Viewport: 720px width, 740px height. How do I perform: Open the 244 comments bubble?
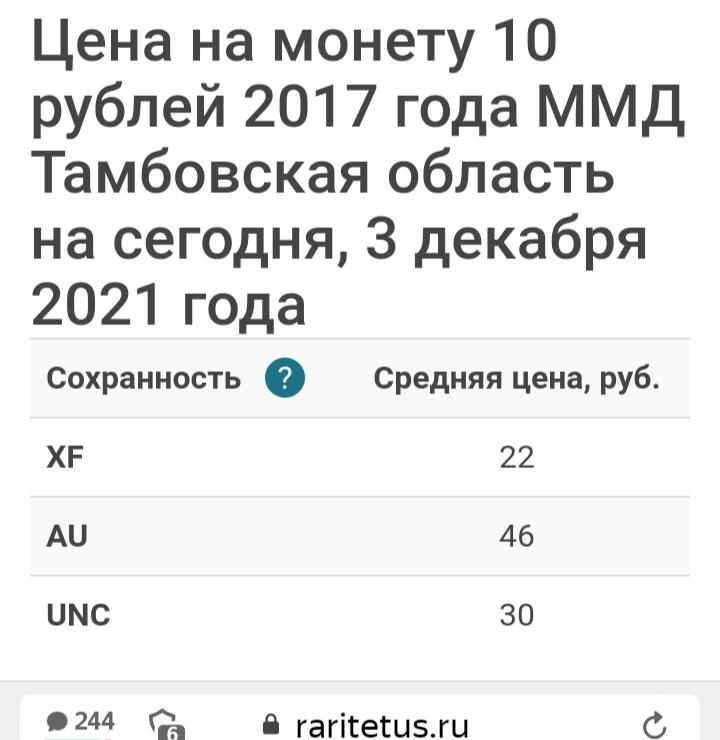click(81, 721)
